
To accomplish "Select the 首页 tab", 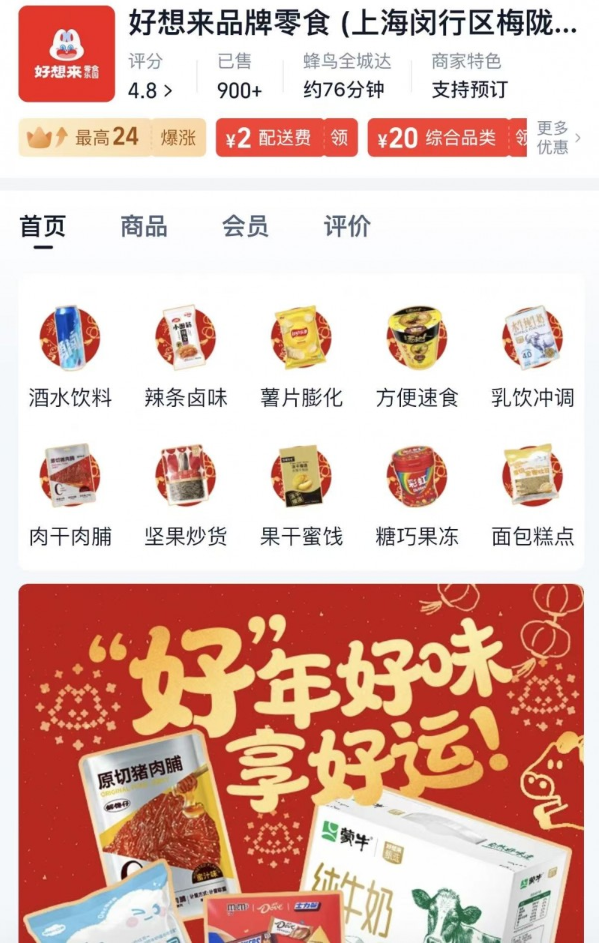I will click(42, 226).
